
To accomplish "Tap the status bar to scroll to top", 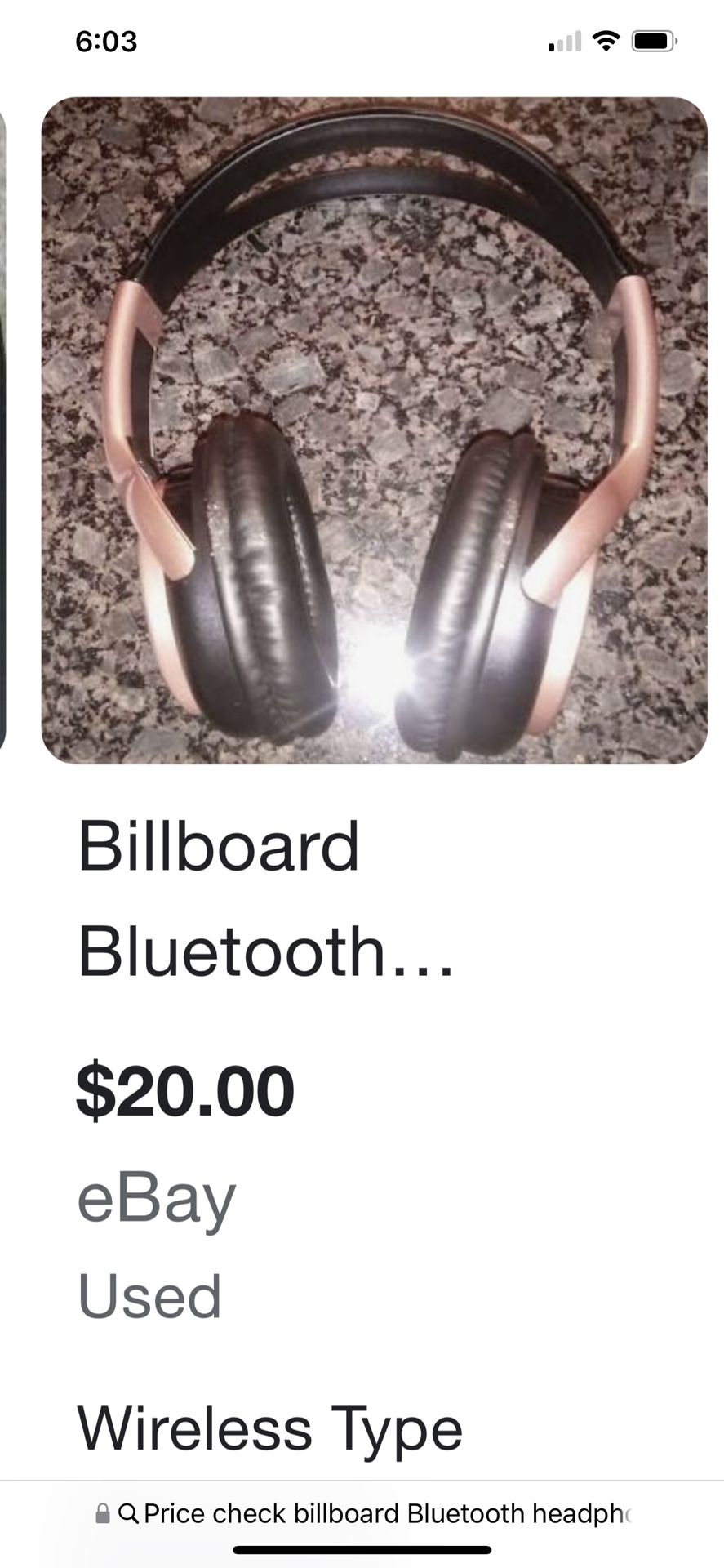I will pos(362,39).
